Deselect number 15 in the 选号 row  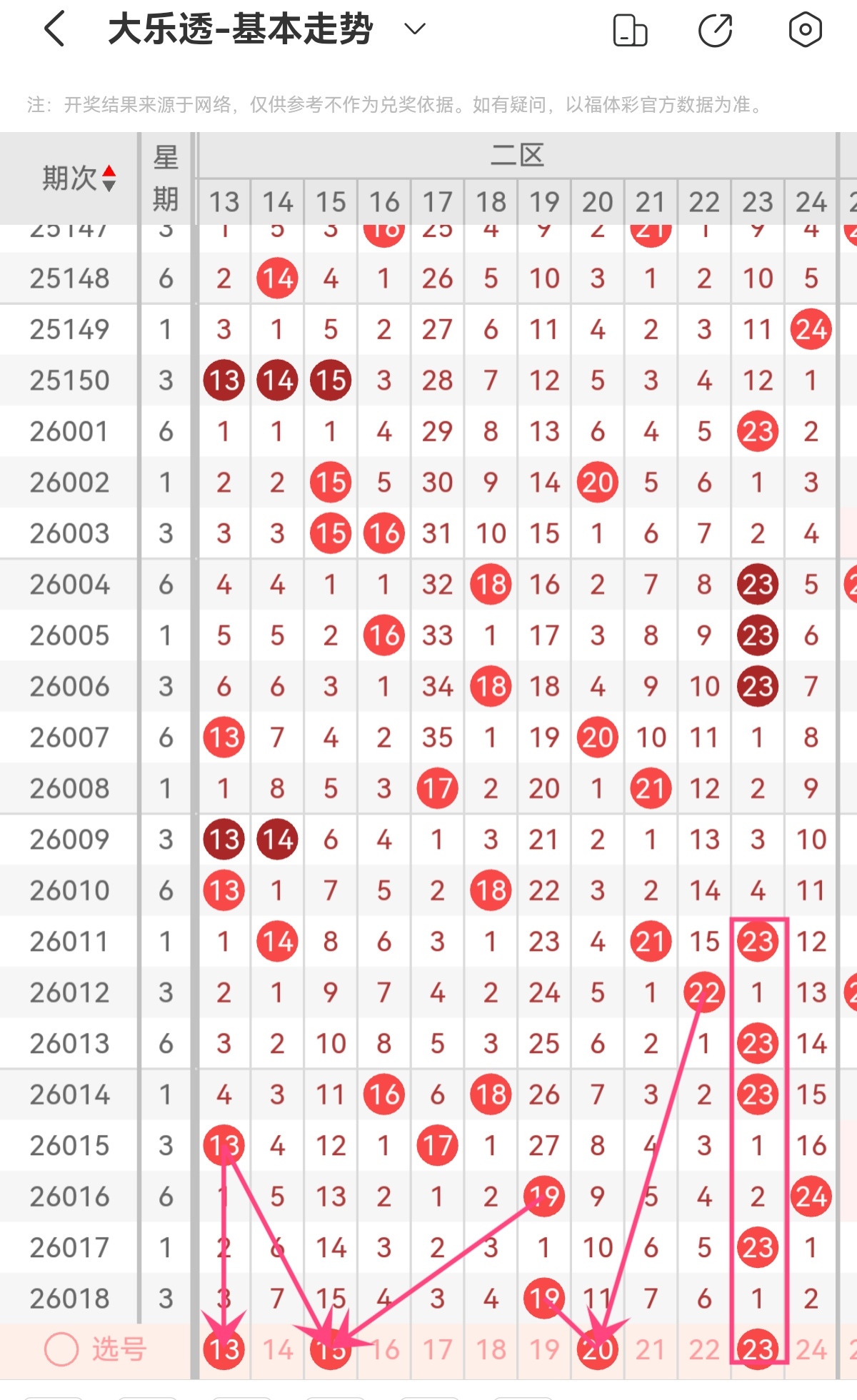331,1349
